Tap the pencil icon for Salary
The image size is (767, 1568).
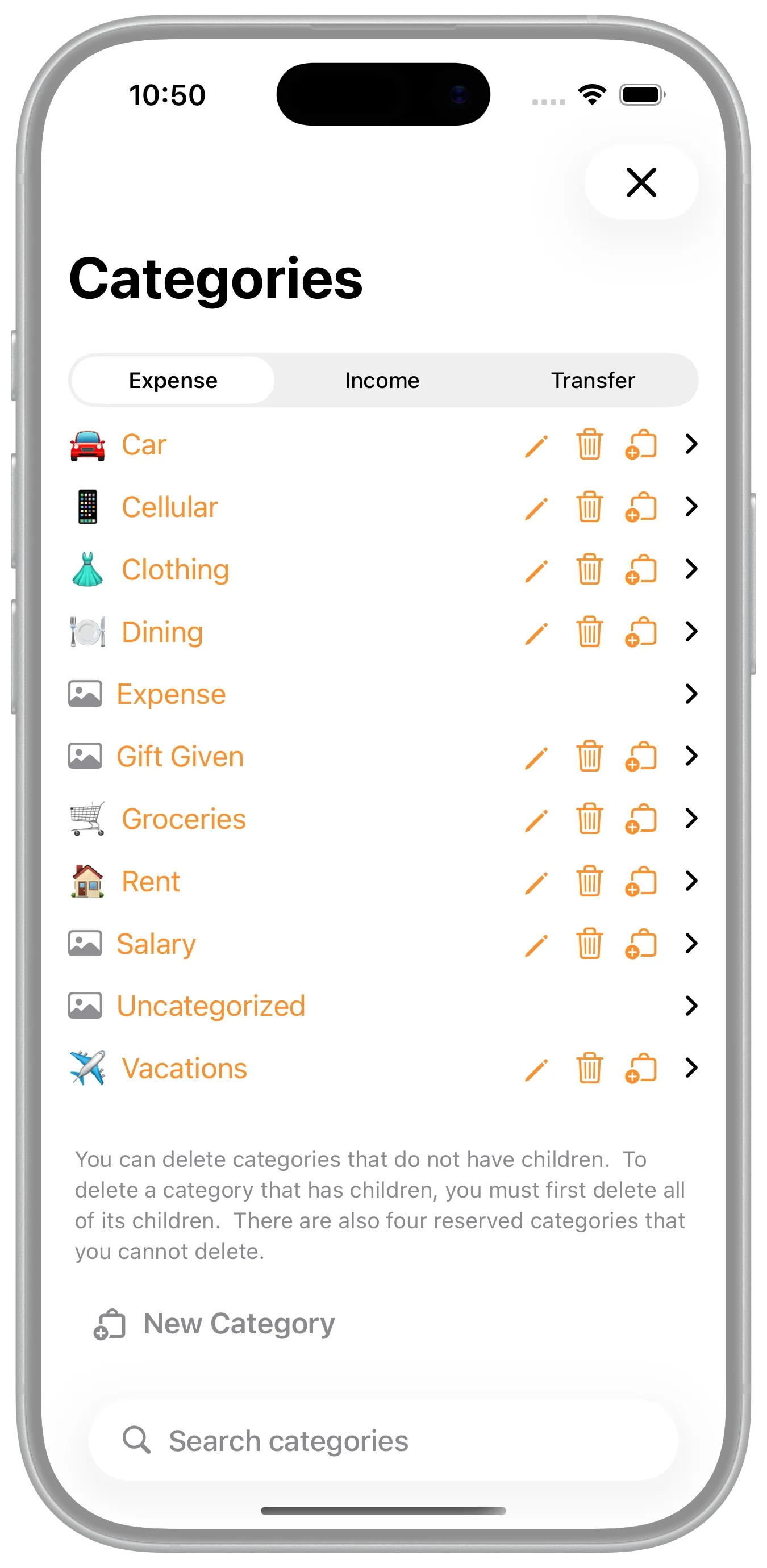coord(536,945)
